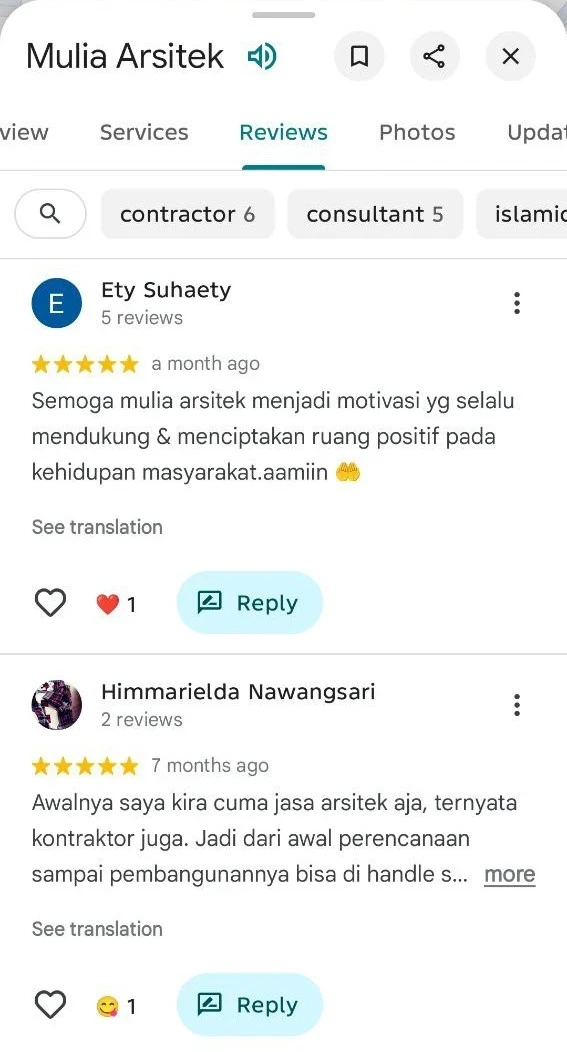Filter reviews by contractor chip

(188, 214)
